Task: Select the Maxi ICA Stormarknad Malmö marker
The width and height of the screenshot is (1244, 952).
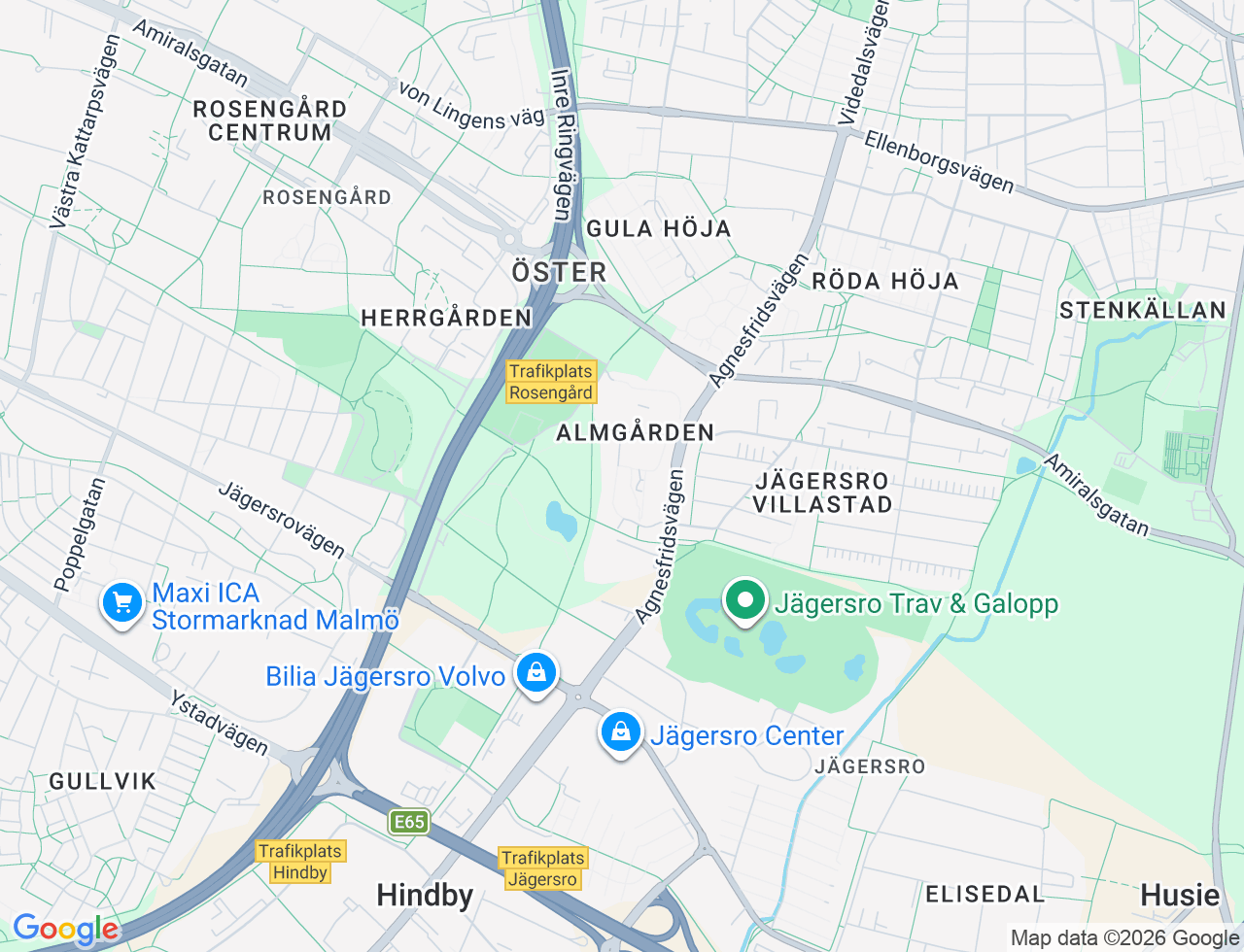Action: [x=122, y=604]
